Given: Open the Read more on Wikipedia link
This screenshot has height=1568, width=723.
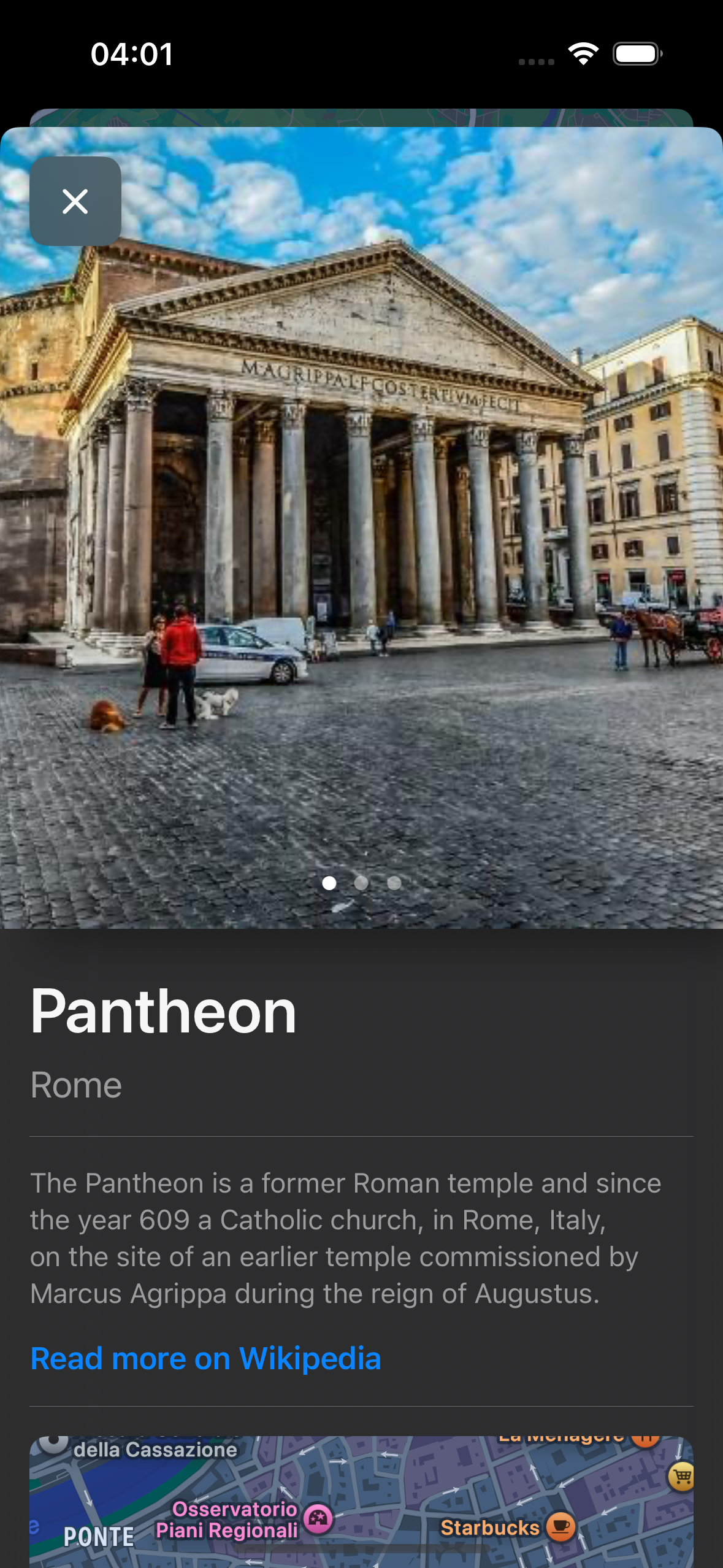Looking at the screenshot, I should [206, 1358].
